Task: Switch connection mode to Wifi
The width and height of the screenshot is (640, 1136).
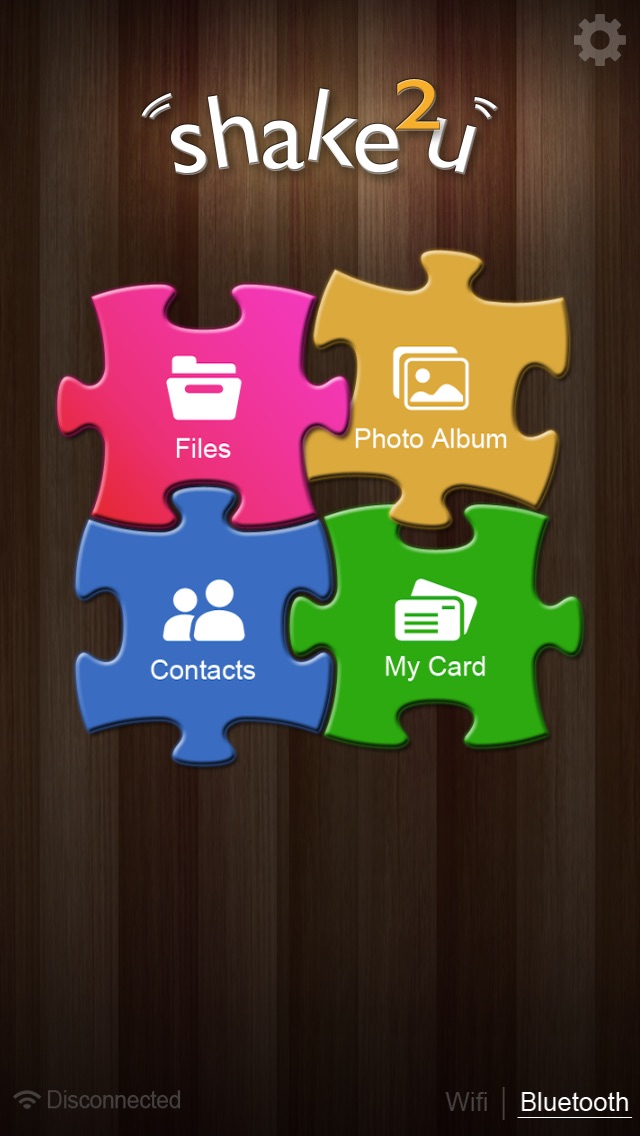Action: click(467, 1102)
